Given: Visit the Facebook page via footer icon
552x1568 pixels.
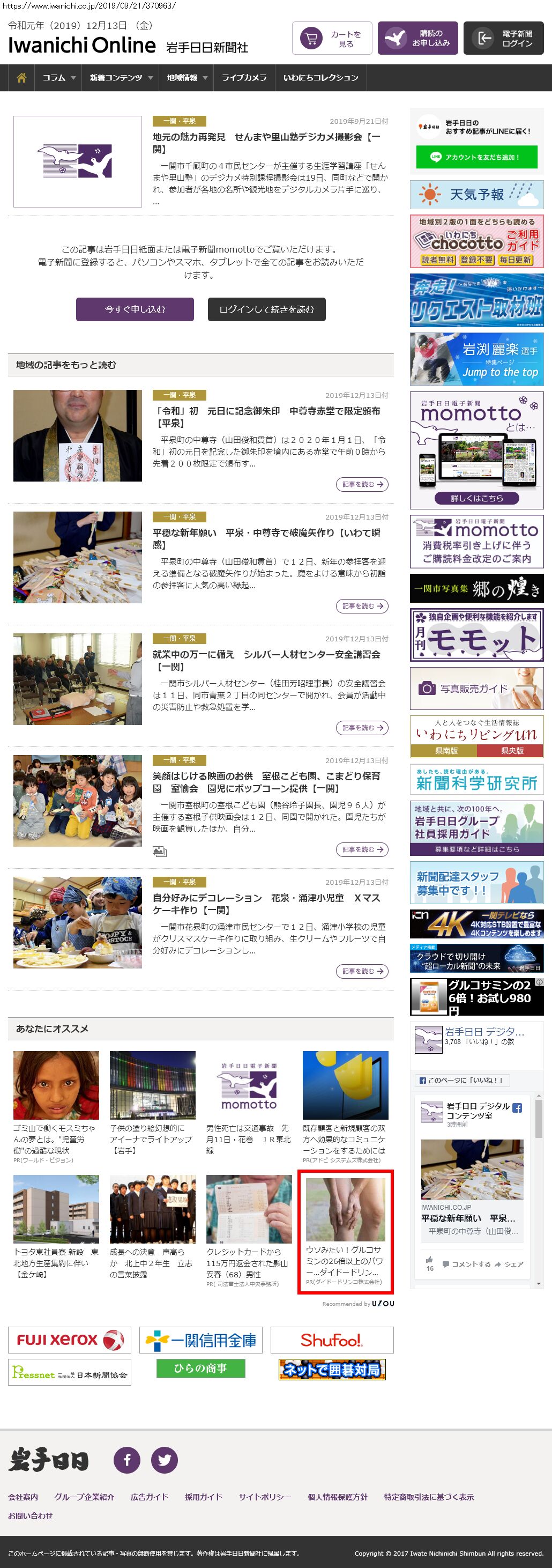Looking at the screenshot, I should point(127,1460).
